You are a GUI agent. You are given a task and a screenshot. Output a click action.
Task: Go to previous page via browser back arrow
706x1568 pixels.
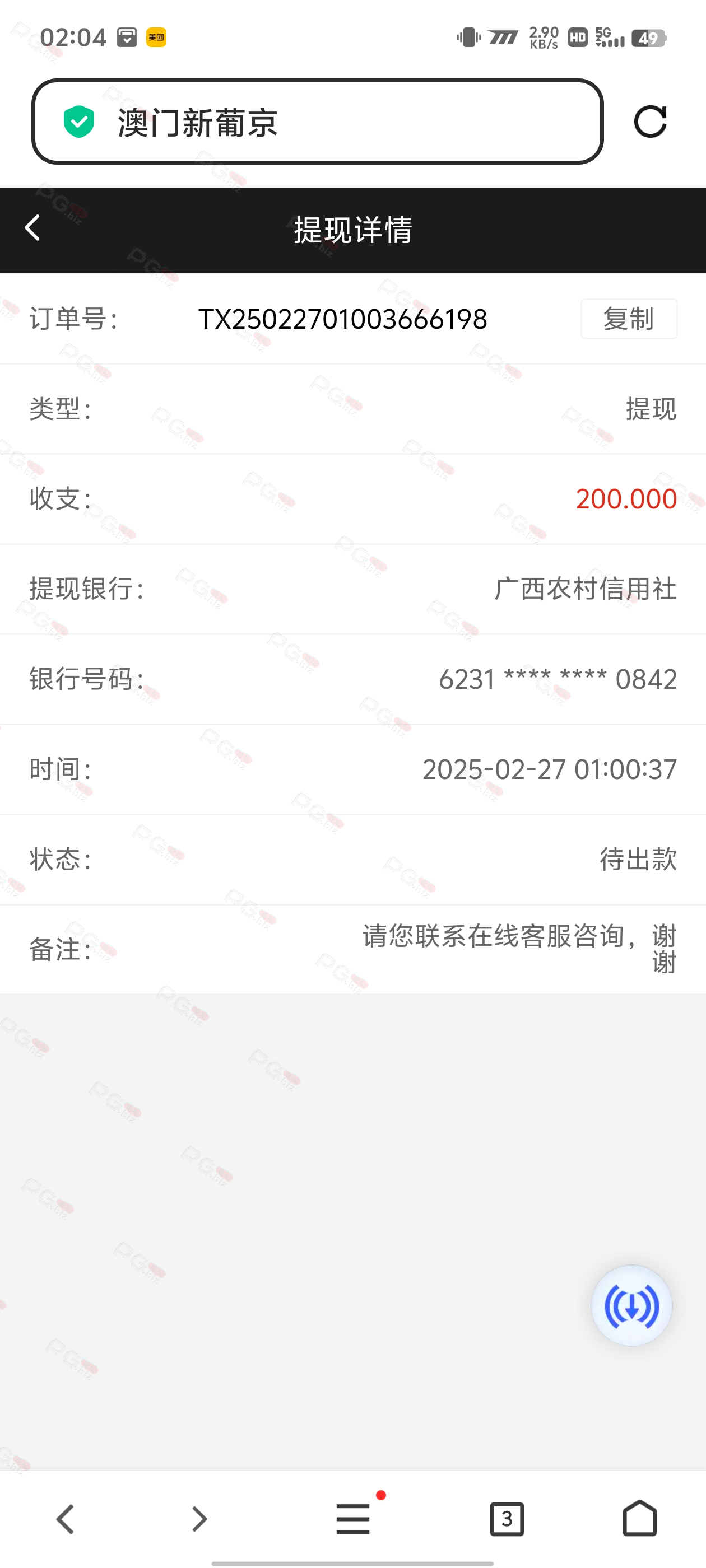pyautogui.click(x=65, y=1519)
